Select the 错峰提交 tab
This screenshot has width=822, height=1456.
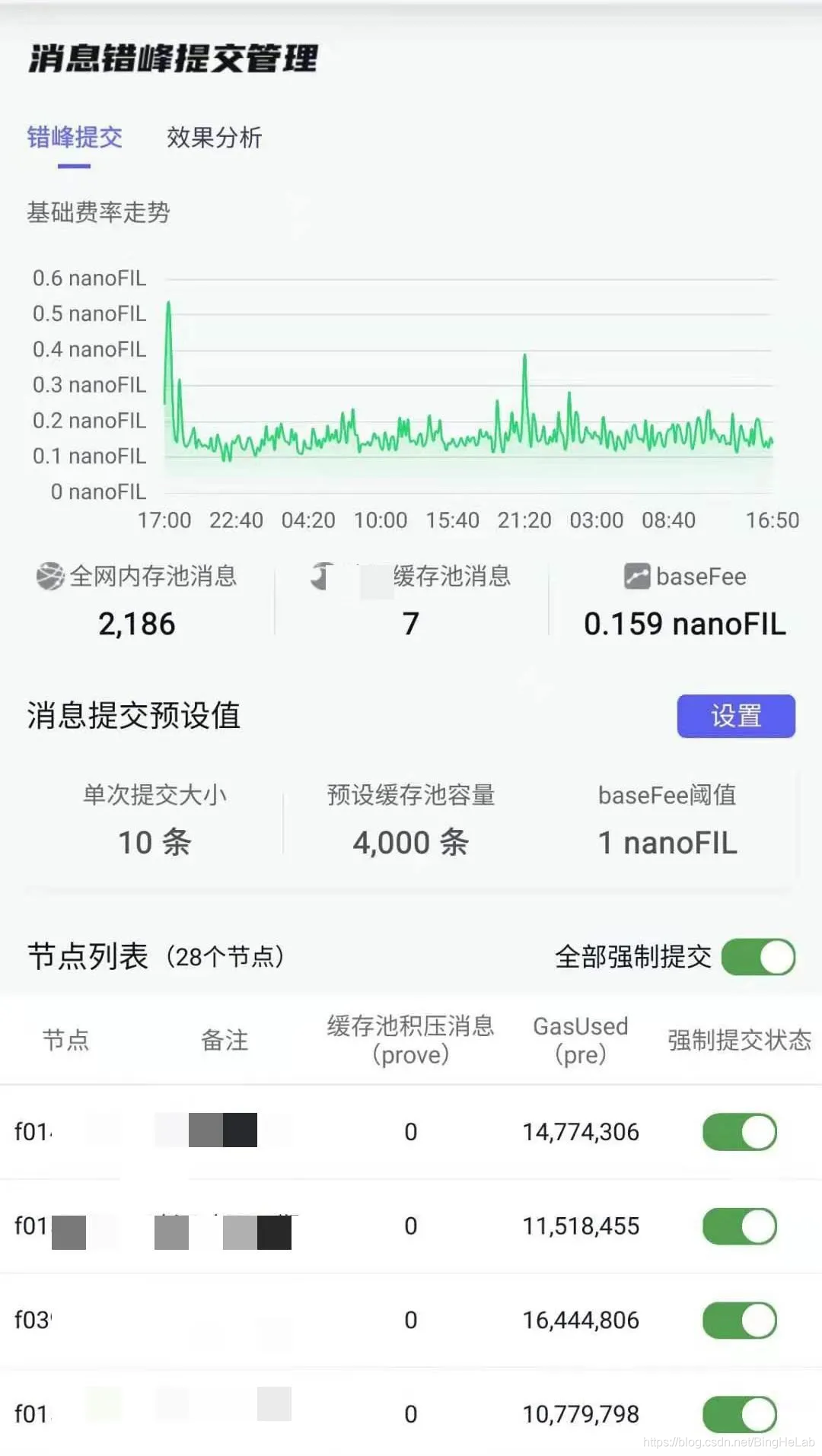pyautogui.click(x=74, y=138)
